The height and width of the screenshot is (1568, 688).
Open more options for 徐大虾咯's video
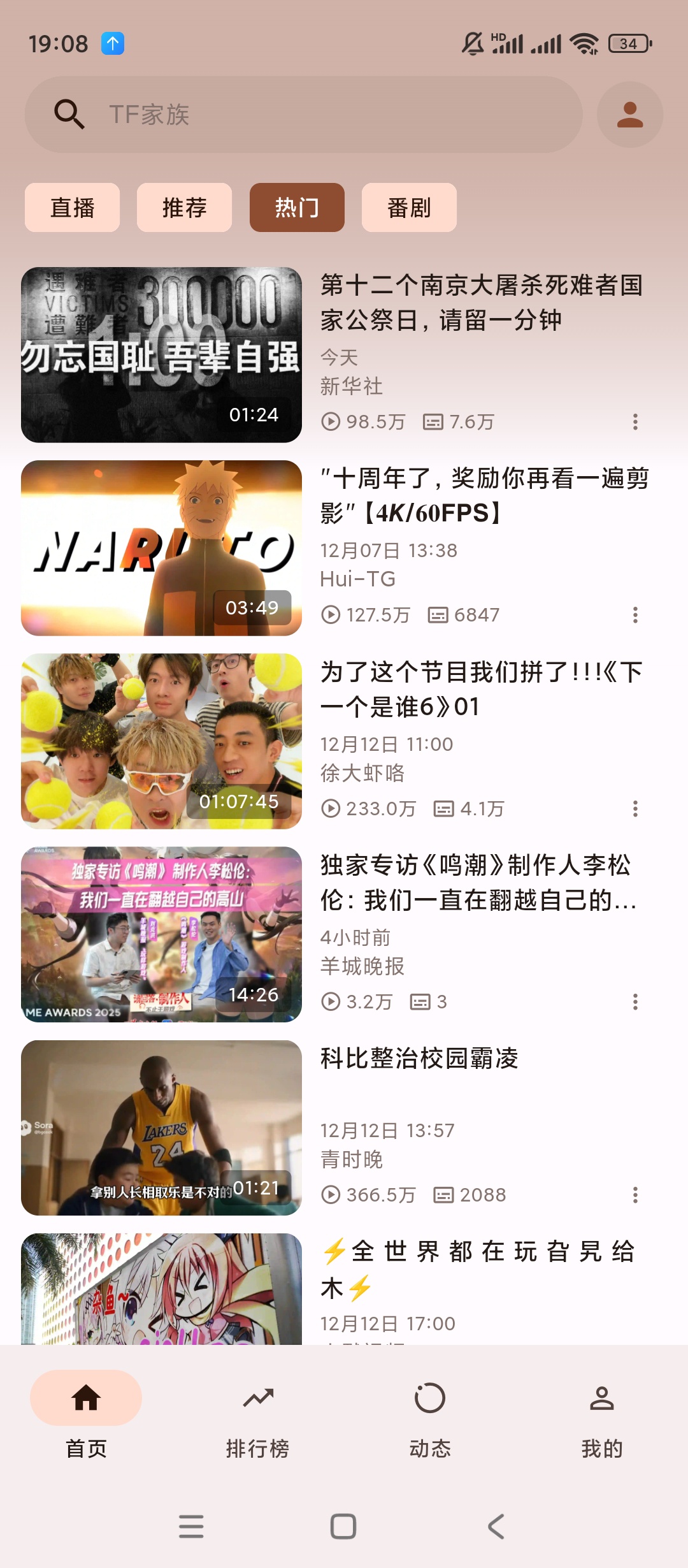click(635, 809)
